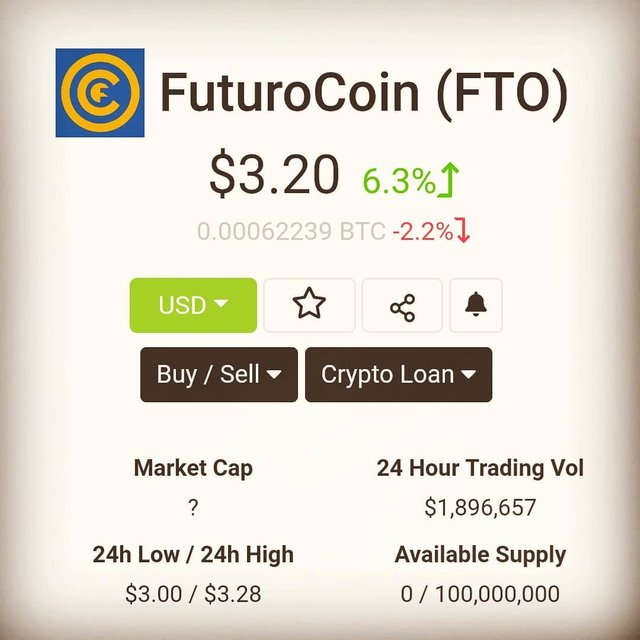Viewport: 640px width, 640px height.
Task: Set a price alert with the bell
Action: pos(476,306)
